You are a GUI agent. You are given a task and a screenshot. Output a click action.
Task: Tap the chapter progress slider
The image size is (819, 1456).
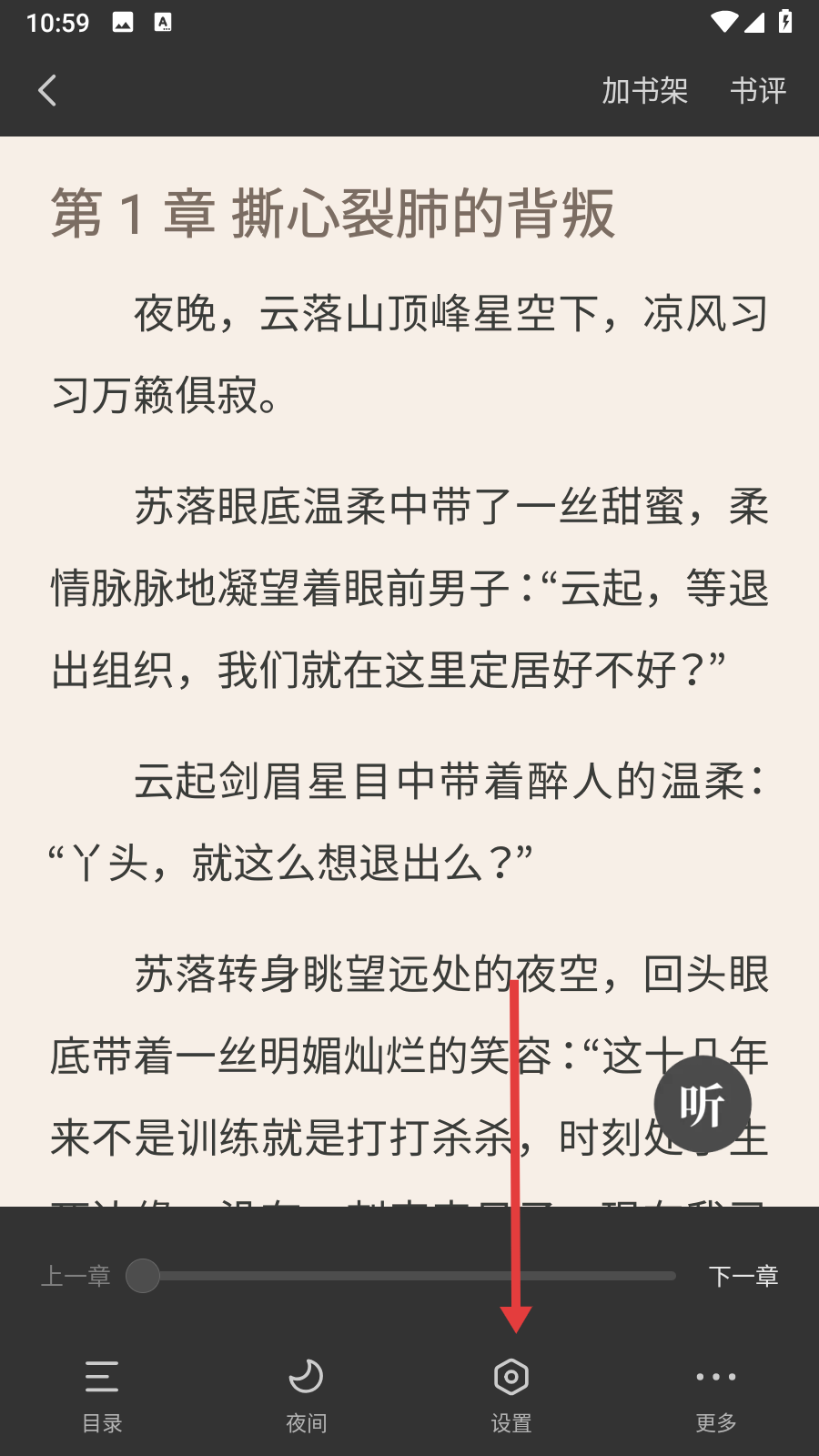click(409, 1276)
